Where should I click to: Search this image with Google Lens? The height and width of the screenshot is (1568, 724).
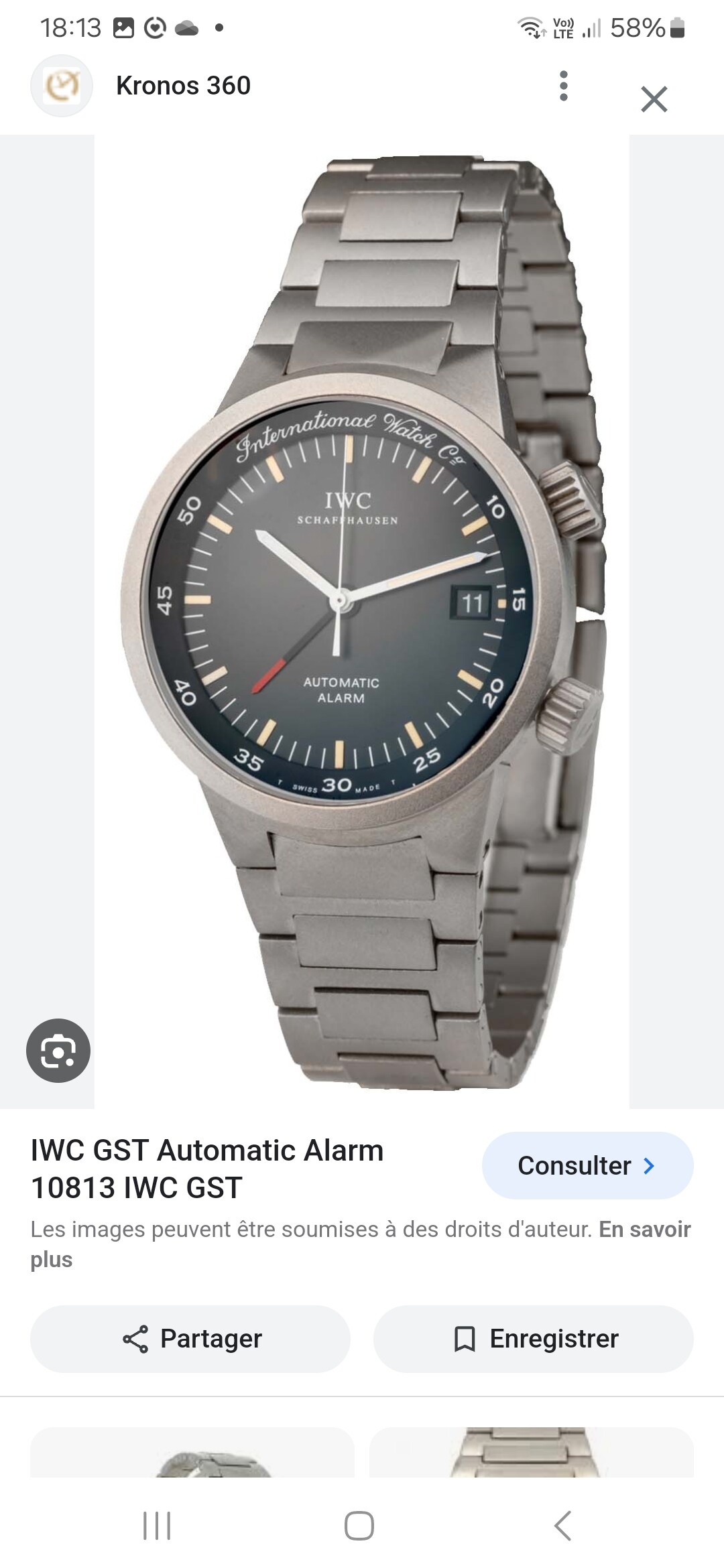[58, 1050]
